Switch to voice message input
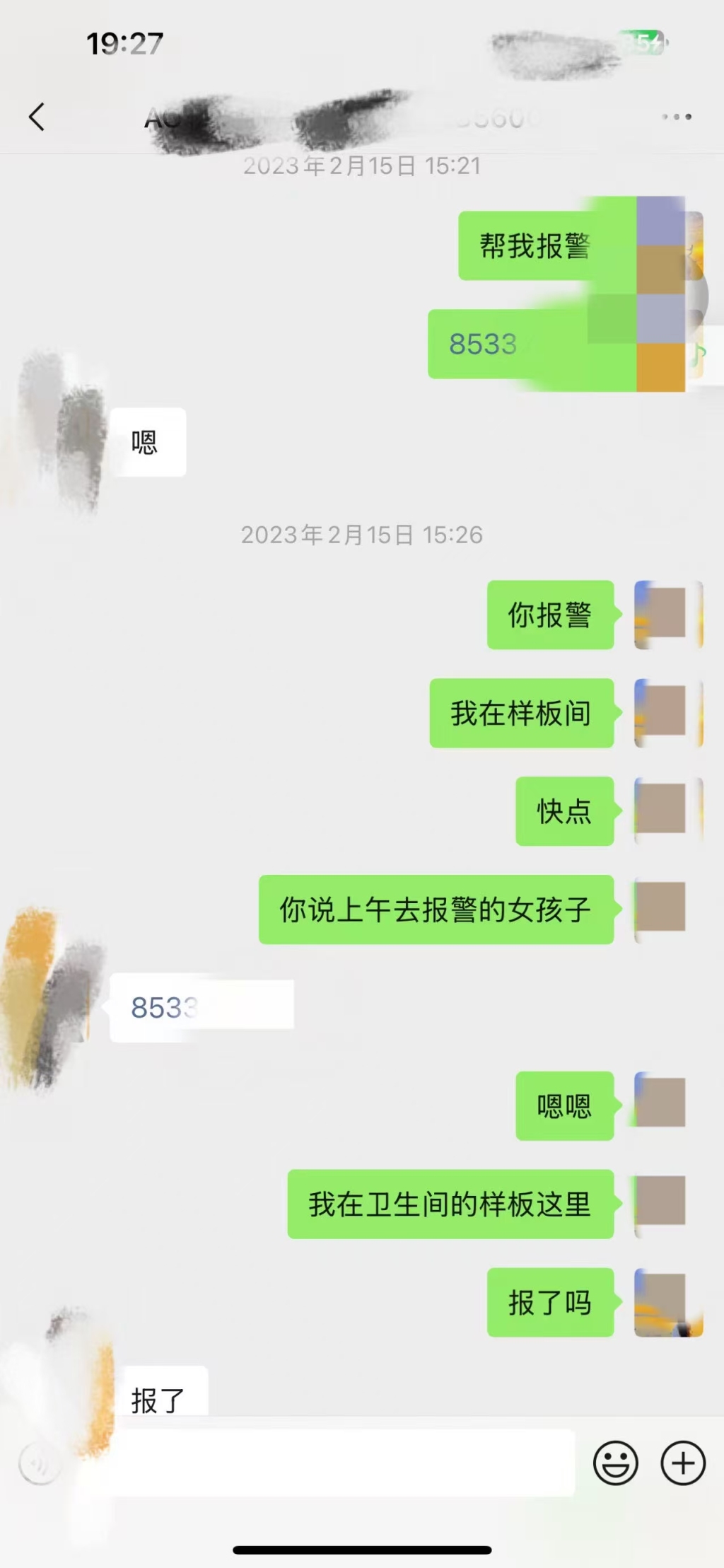The image size is (724, 1568). pyautogui.click(x=40, y=1463)
